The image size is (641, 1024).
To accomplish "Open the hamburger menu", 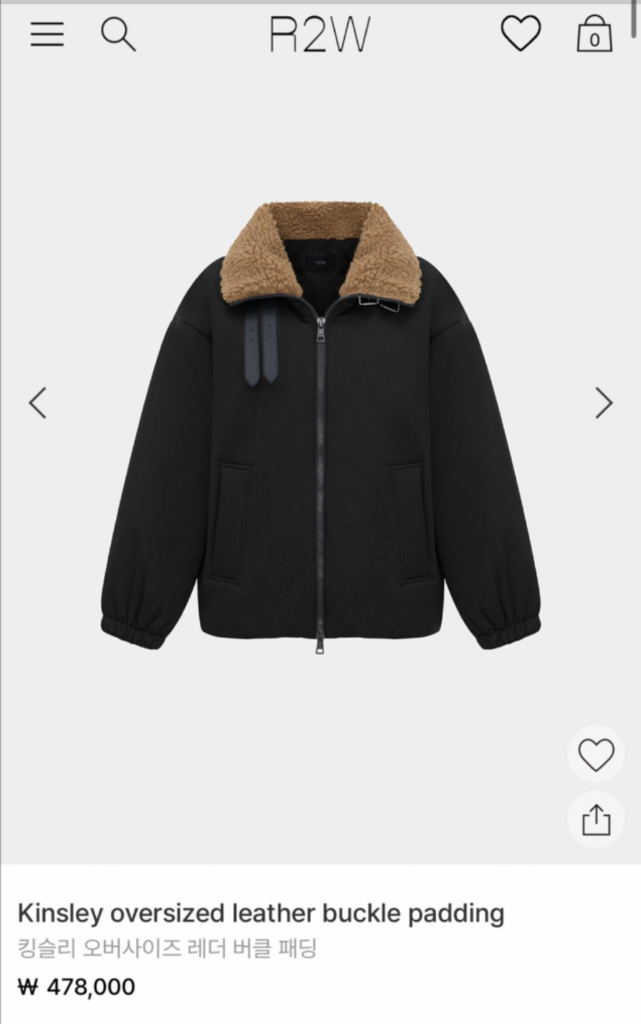I will [x=46, y=35].
